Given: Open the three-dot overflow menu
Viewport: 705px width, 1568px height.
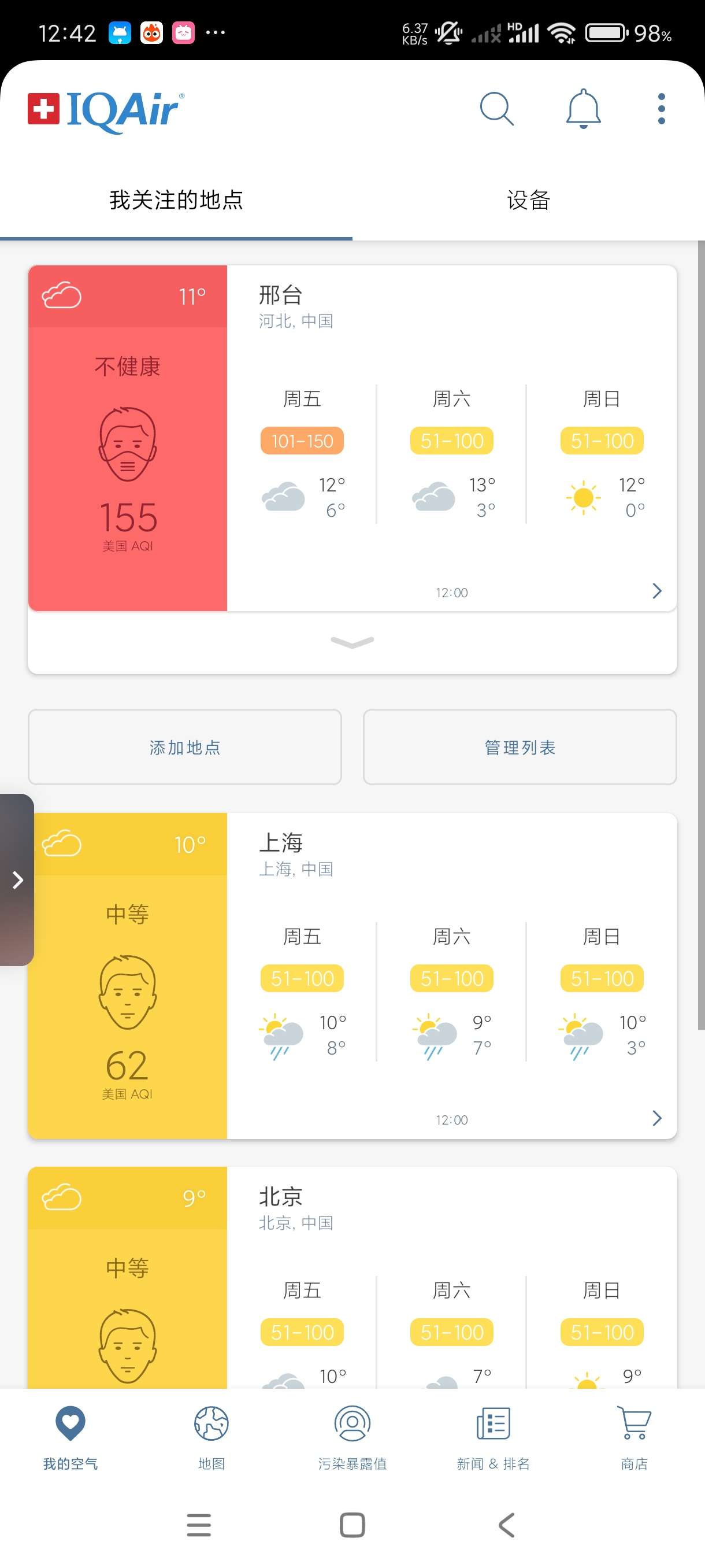Looking at the screenshot, I should coord(661,109).
